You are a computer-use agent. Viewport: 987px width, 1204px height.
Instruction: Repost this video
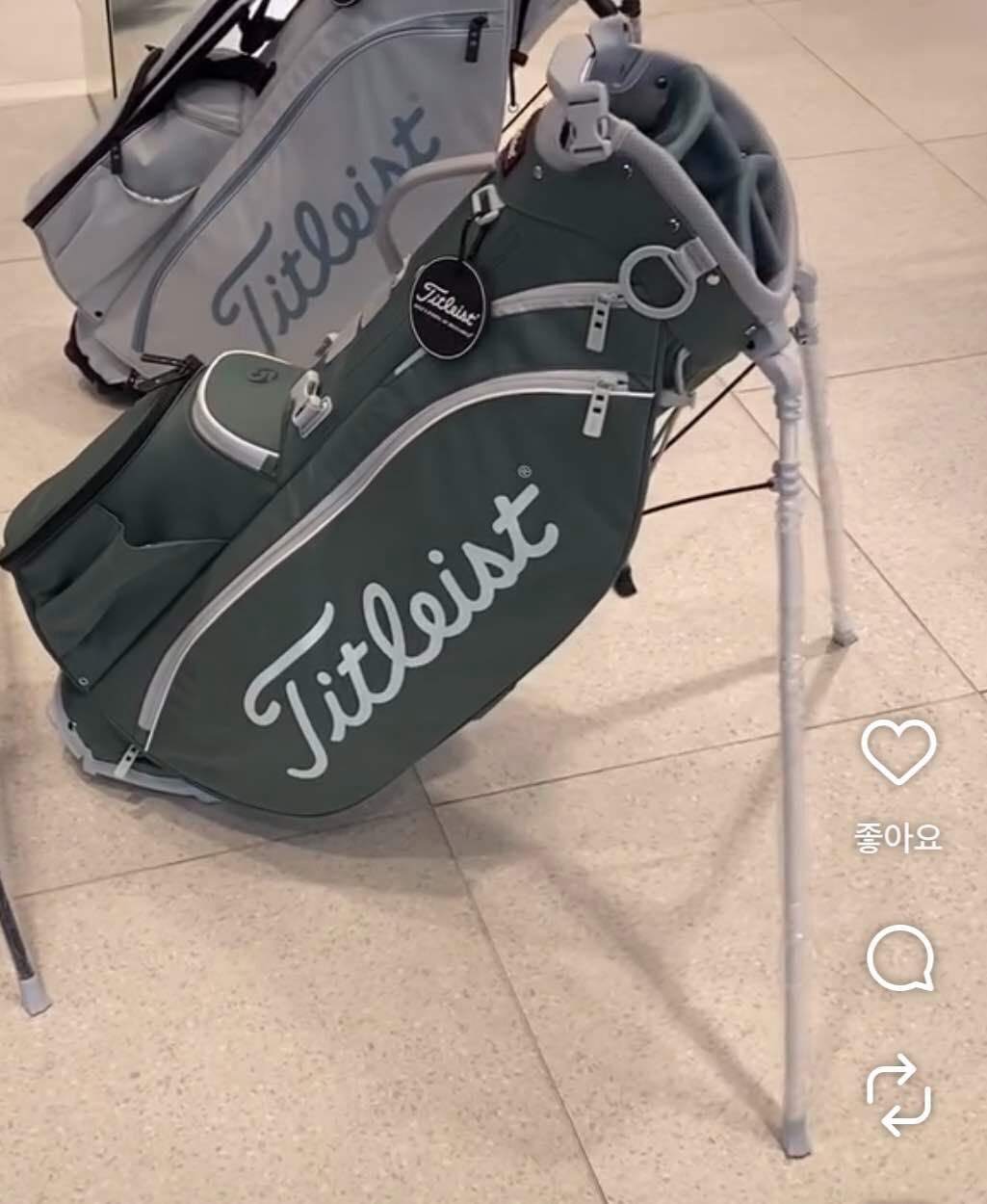pos(898,1095)
